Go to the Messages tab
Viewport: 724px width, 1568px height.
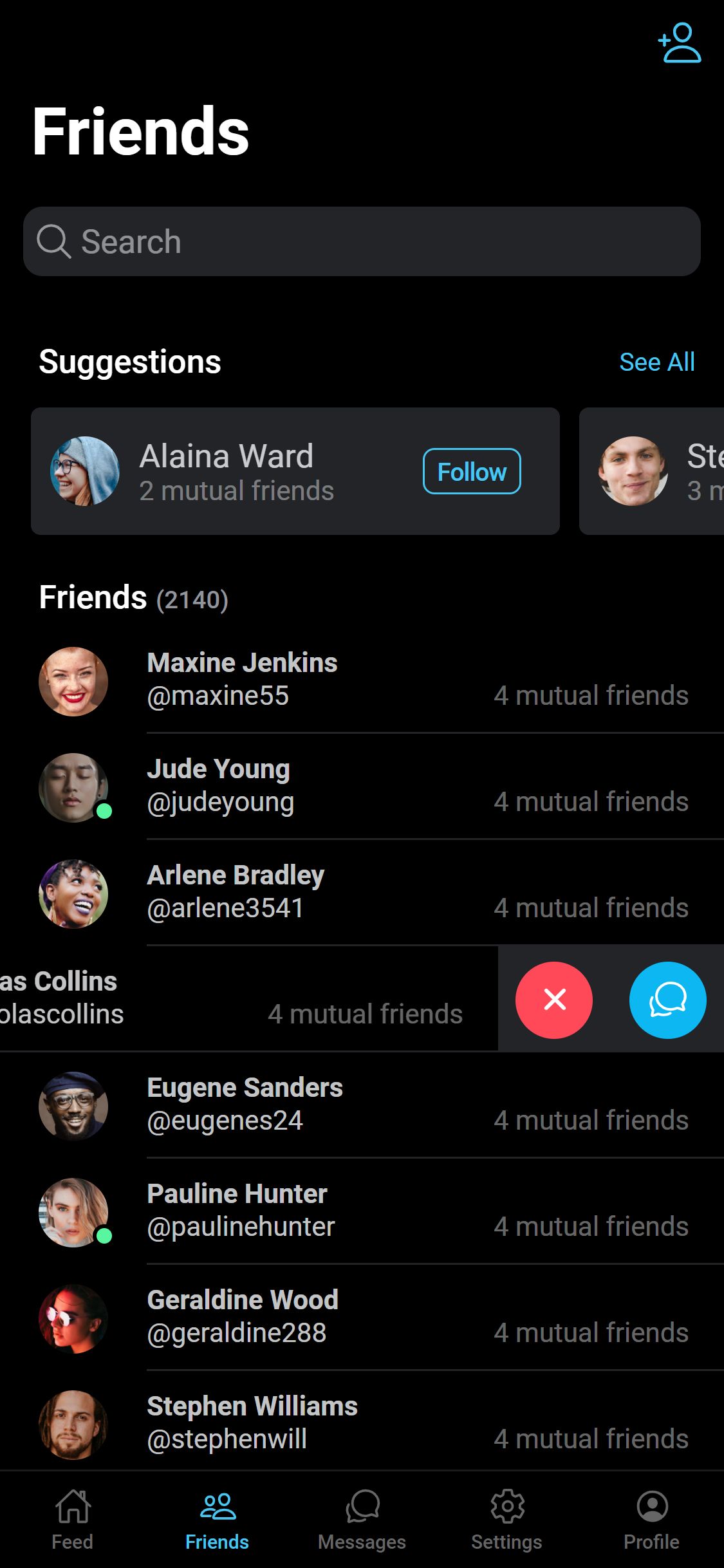(362, 1520)
